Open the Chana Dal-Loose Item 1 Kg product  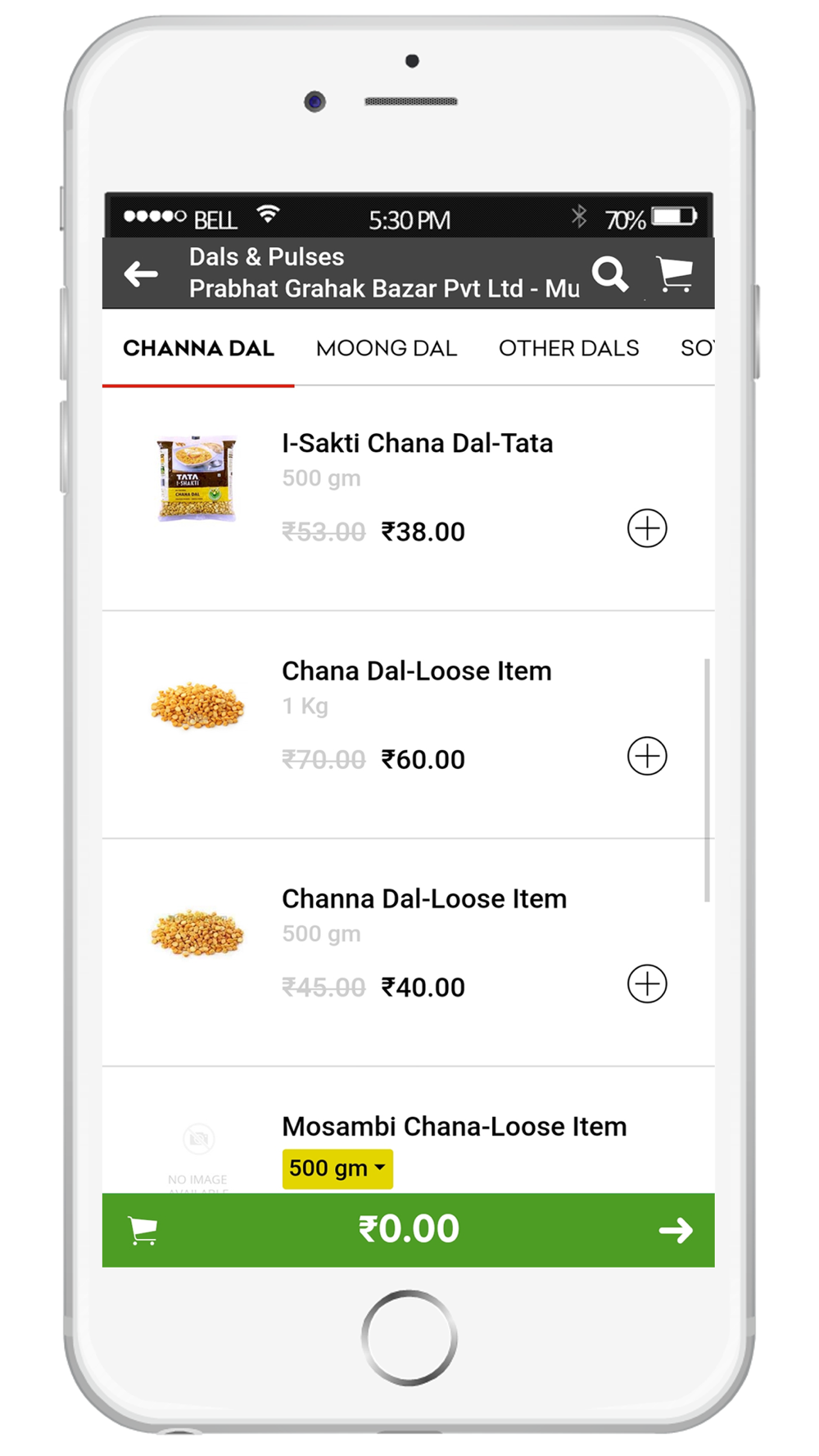(416, 671)
